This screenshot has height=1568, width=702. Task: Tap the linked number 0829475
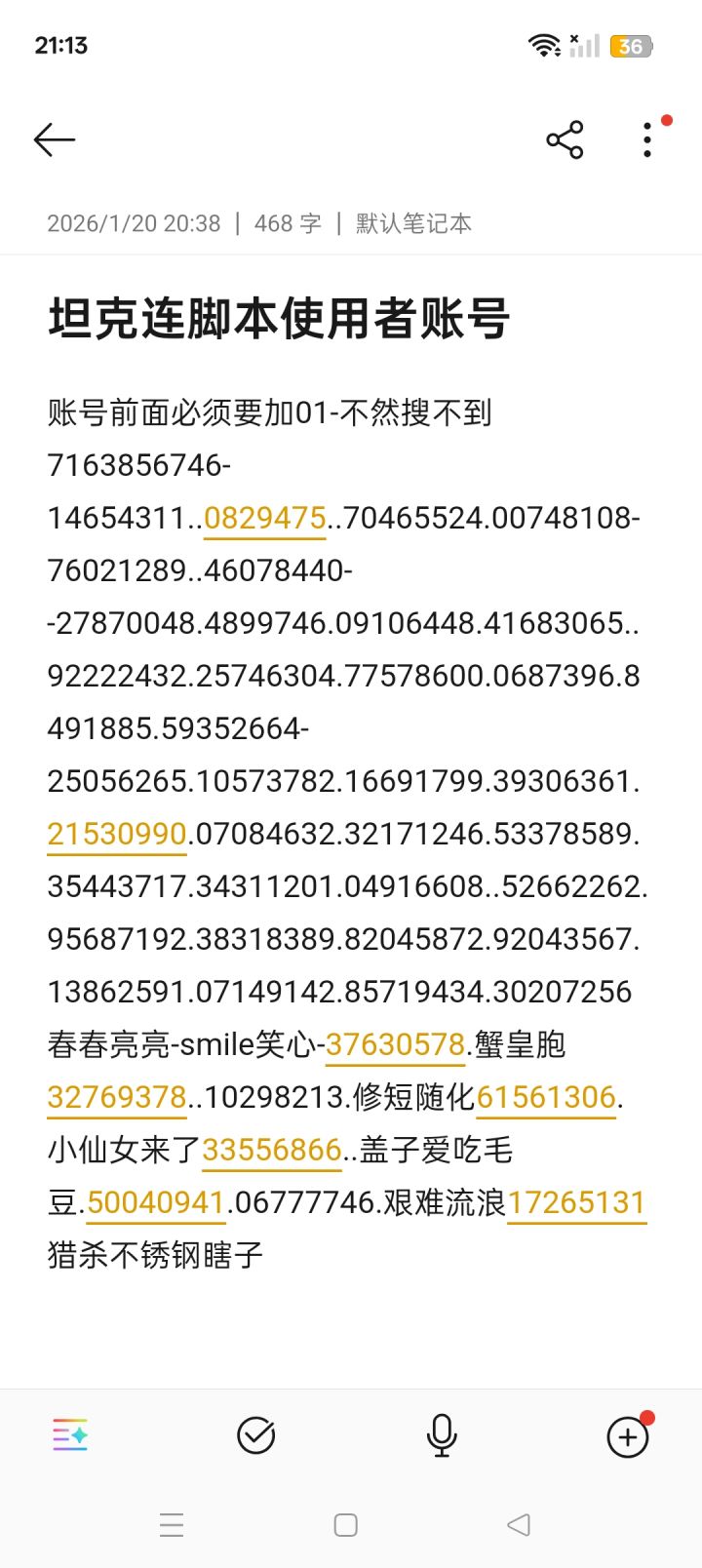click(265, 518)
